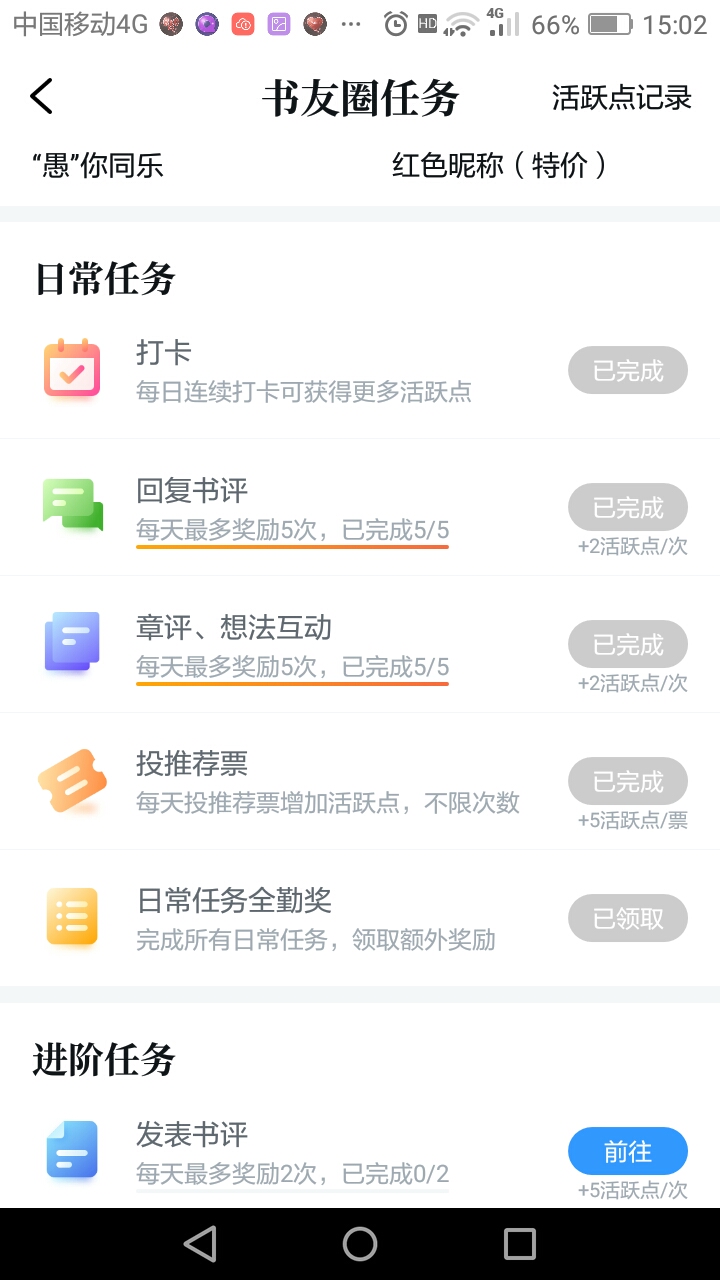Tap 已领取 for 日常任务全勤奖
This screenshot has width=720, height=1280.
628,918
